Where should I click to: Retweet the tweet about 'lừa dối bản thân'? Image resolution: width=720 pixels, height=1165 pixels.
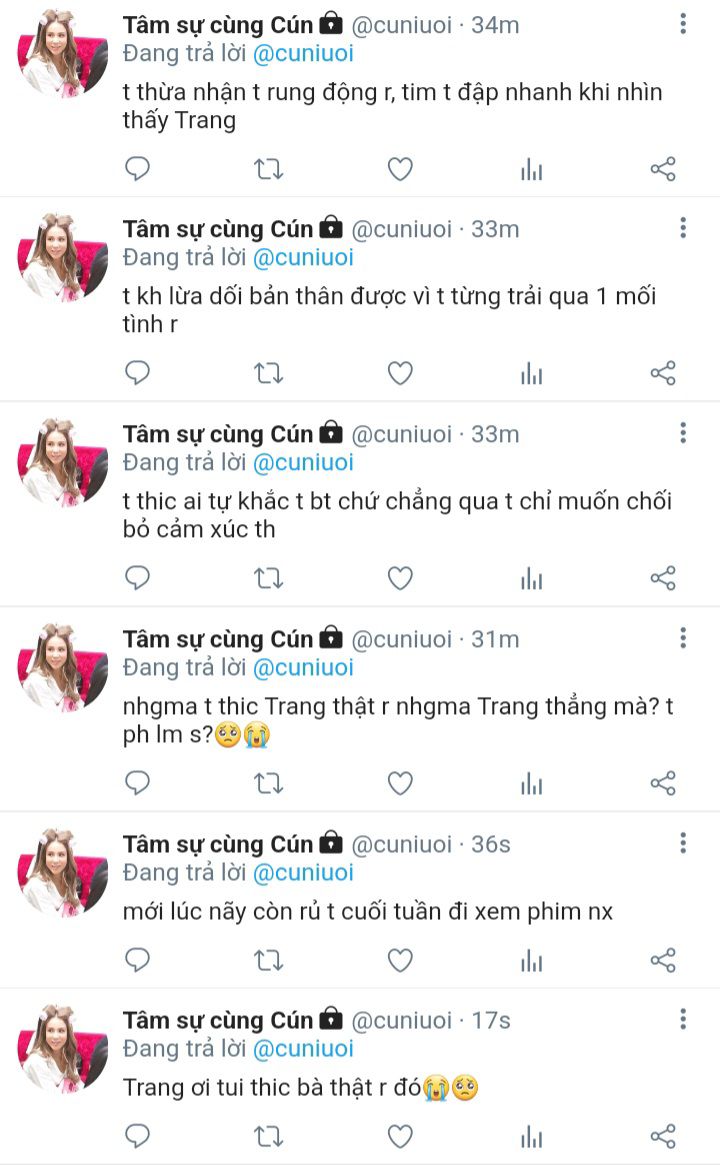[x=268, y=374]
